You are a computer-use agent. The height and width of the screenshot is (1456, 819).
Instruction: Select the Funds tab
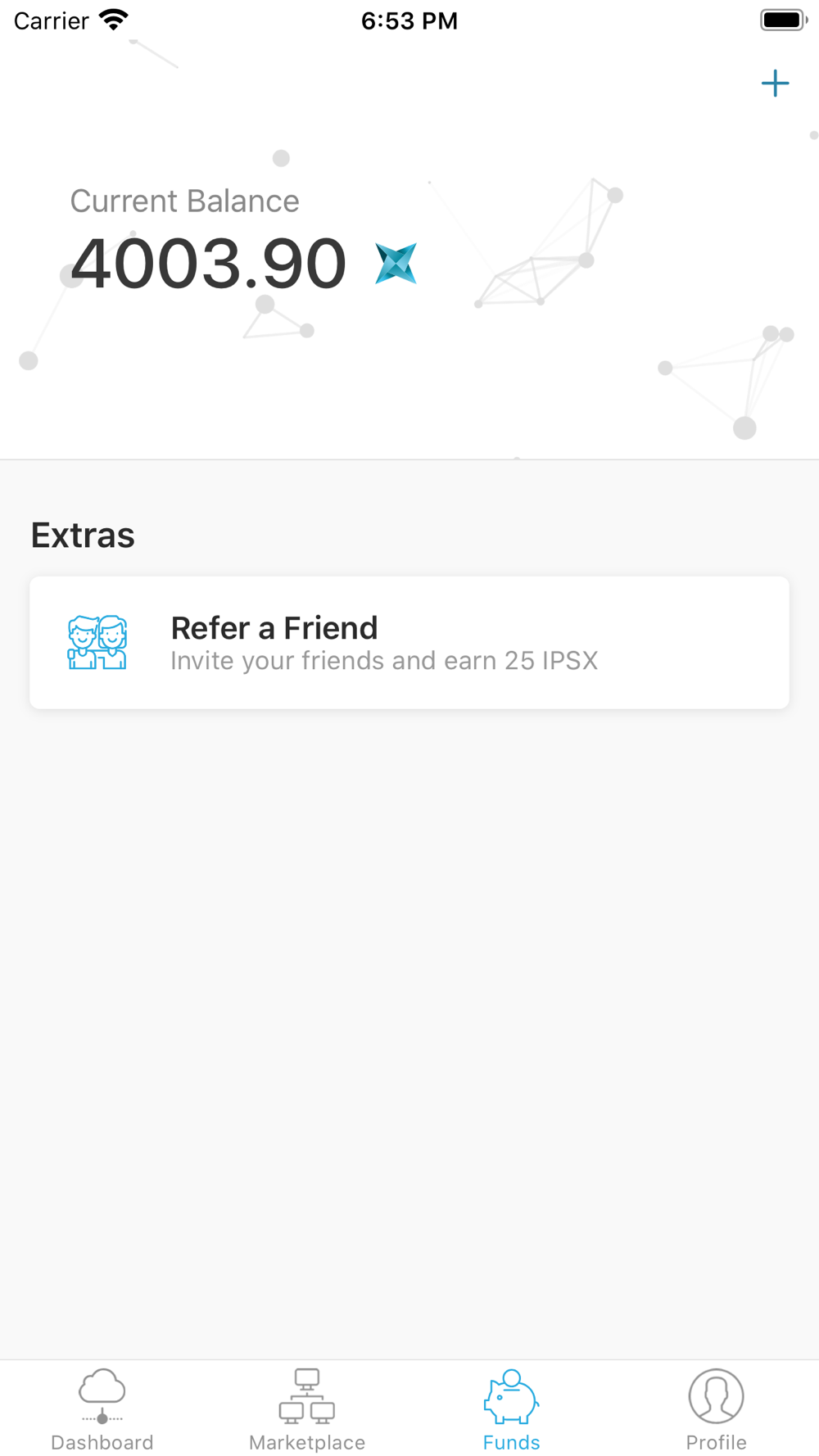pyautogui.click(x=512, y=1409)
